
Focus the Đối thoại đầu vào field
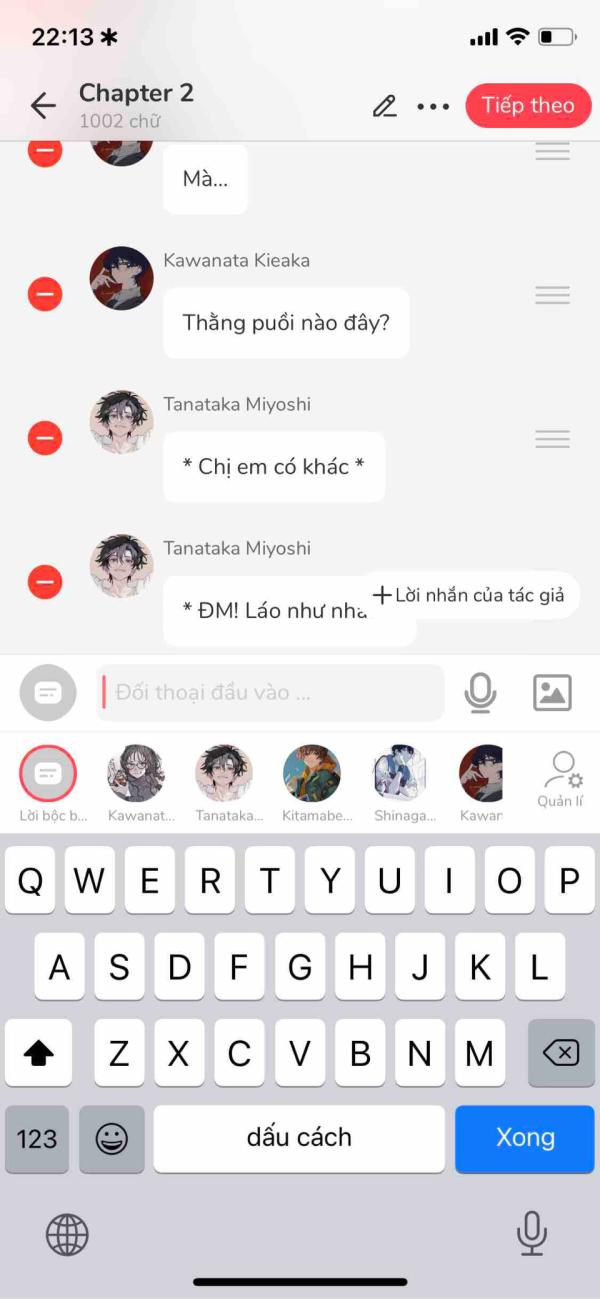[270, 692]
